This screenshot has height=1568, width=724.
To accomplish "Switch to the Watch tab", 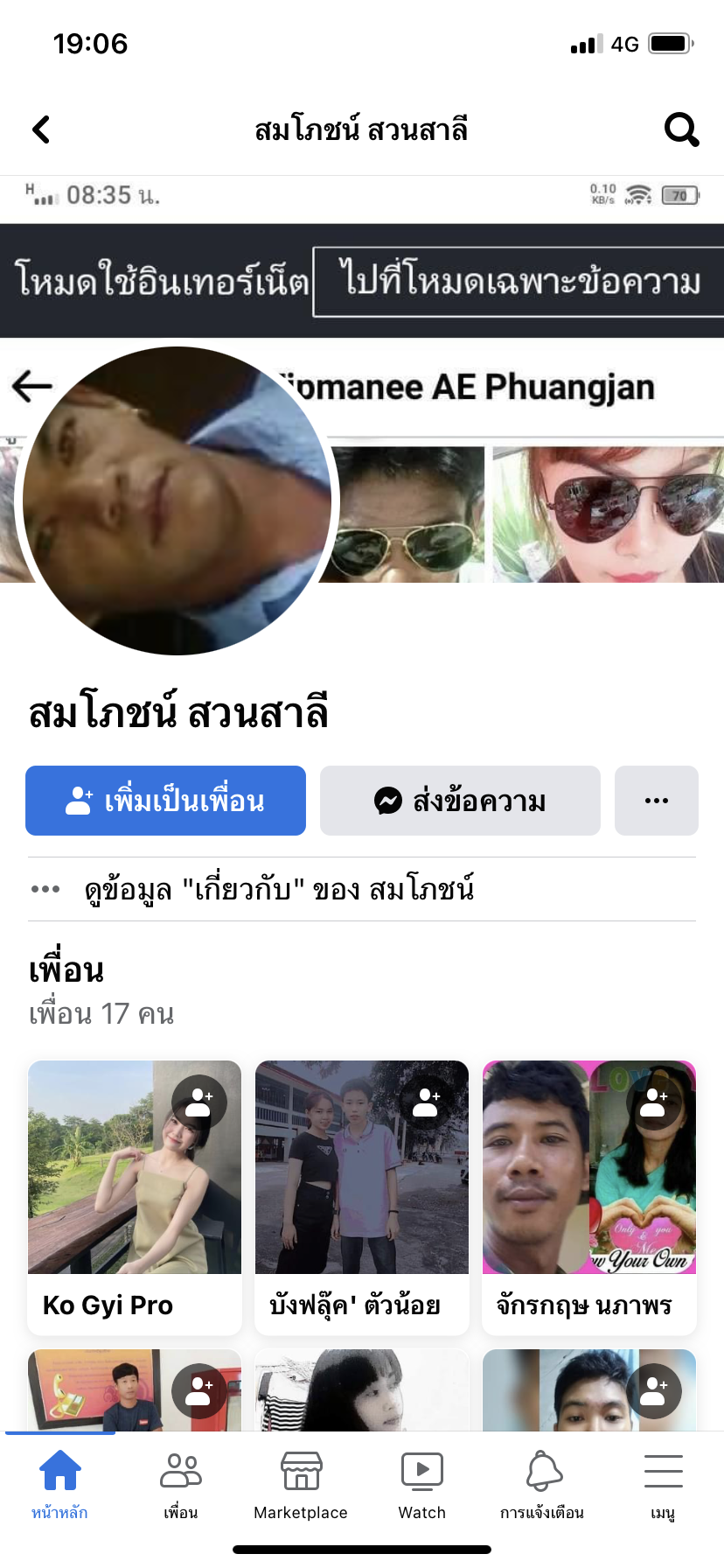I will pos(421,1485).
